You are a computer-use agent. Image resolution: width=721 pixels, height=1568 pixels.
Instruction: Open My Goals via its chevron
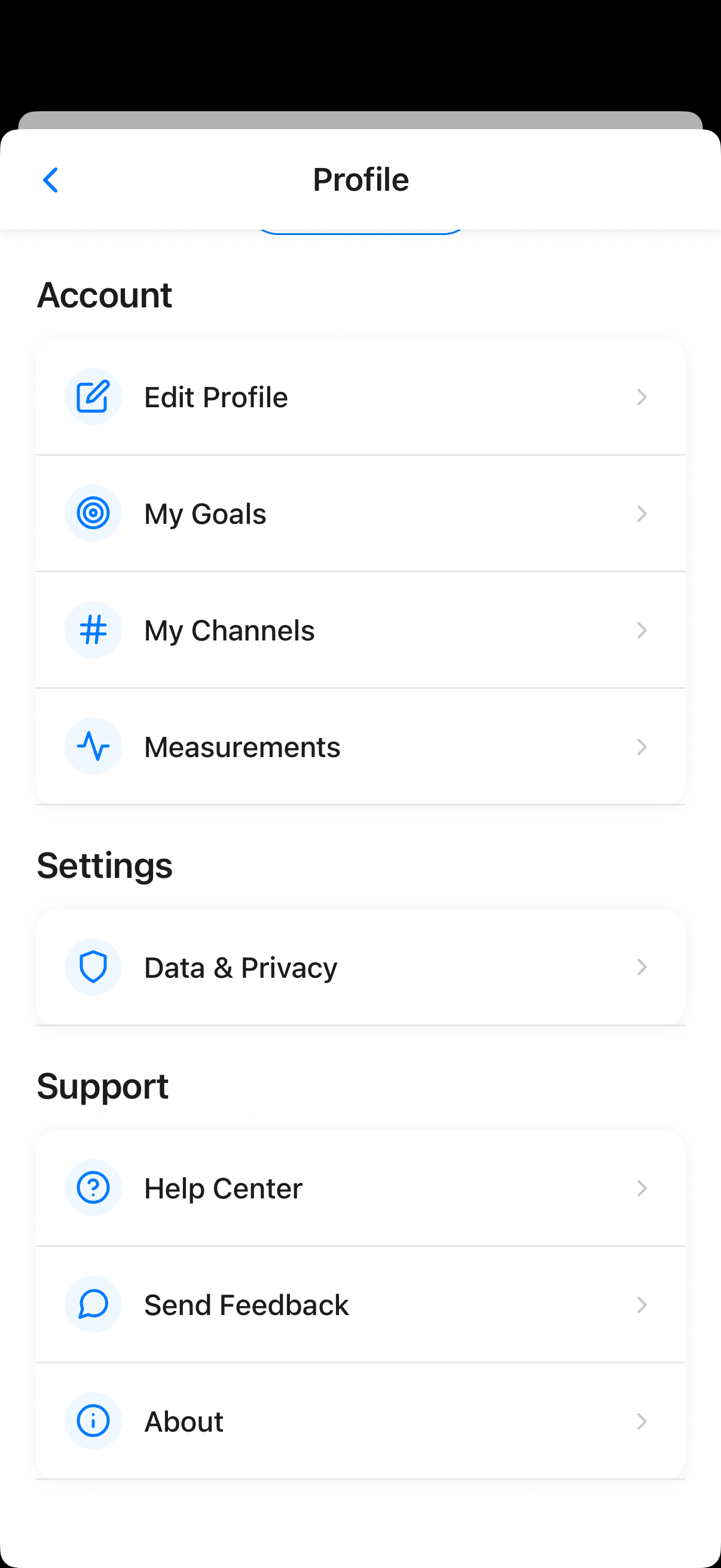click(643, 513)
